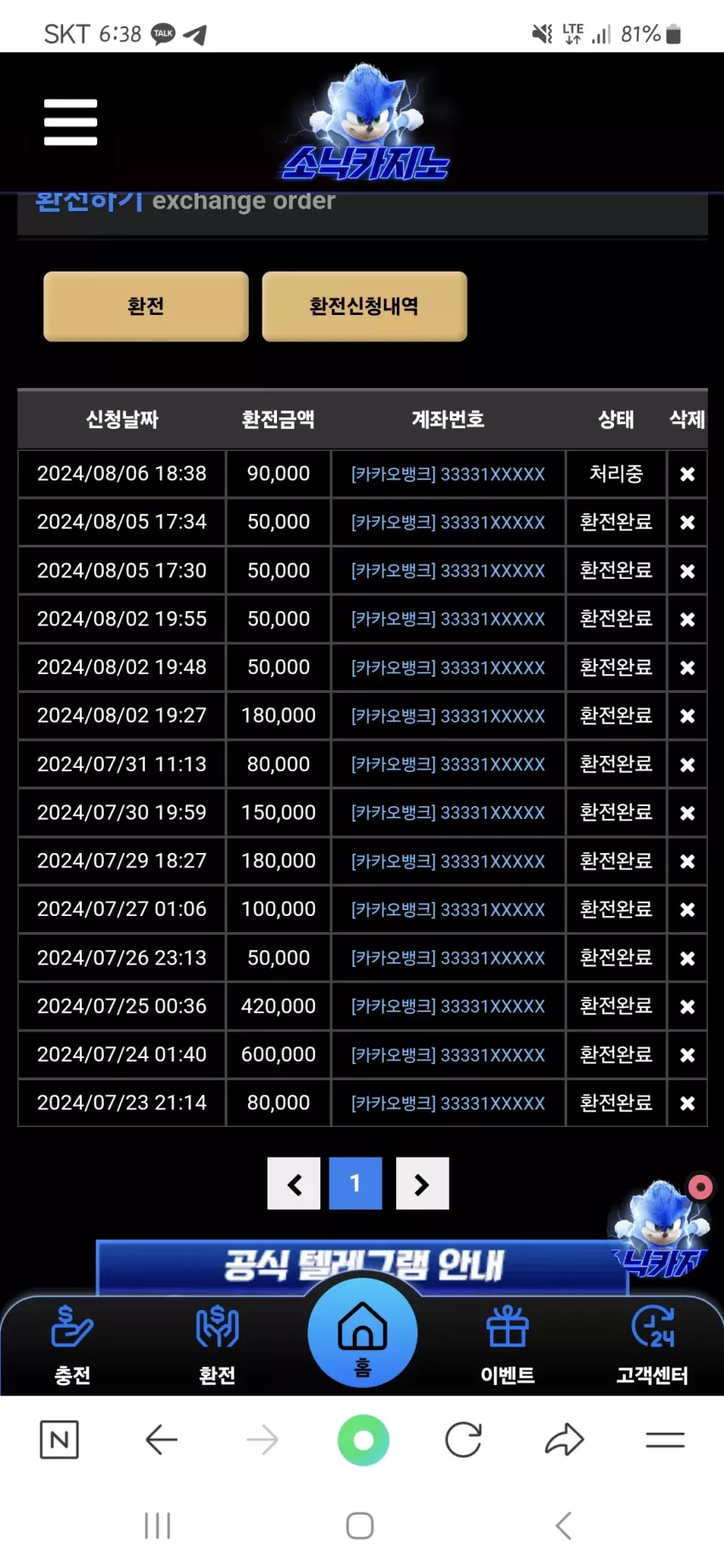This screenshot has height=1568, width=724.
Task: Go back in browser toolbar
Action: click(162, 1440)
